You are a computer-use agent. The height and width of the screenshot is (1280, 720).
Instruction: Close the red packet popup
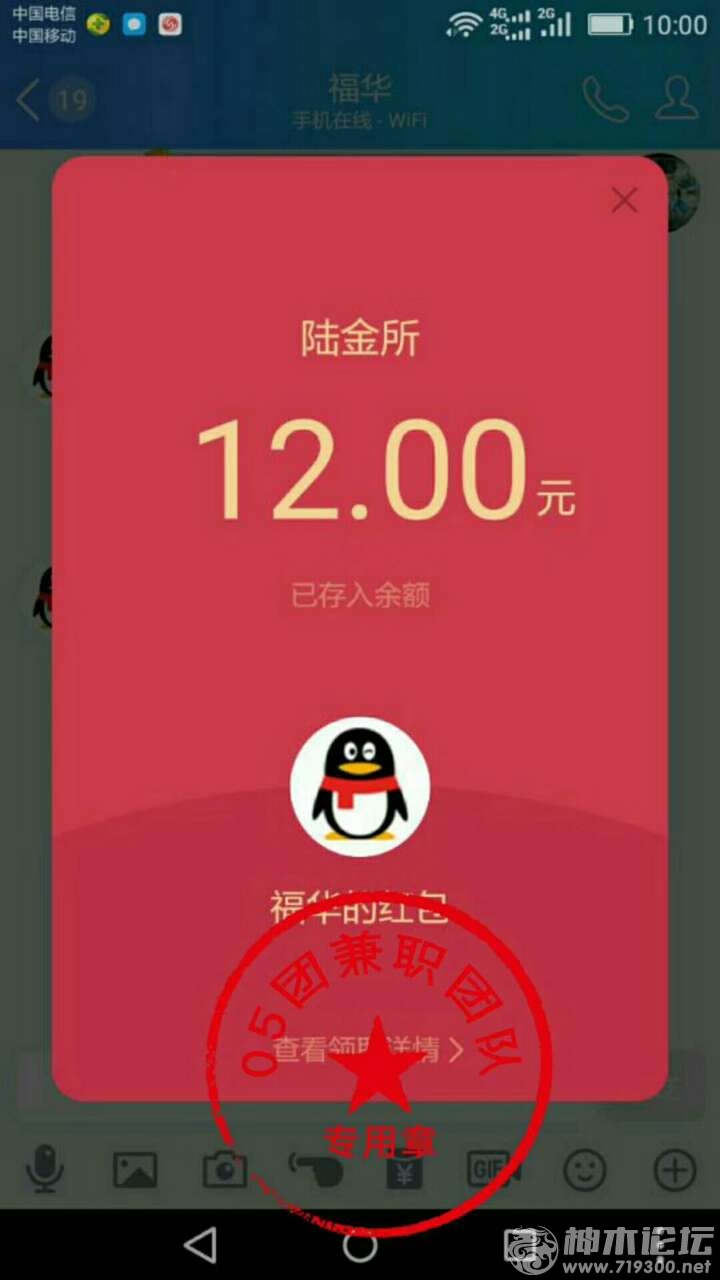624,201
